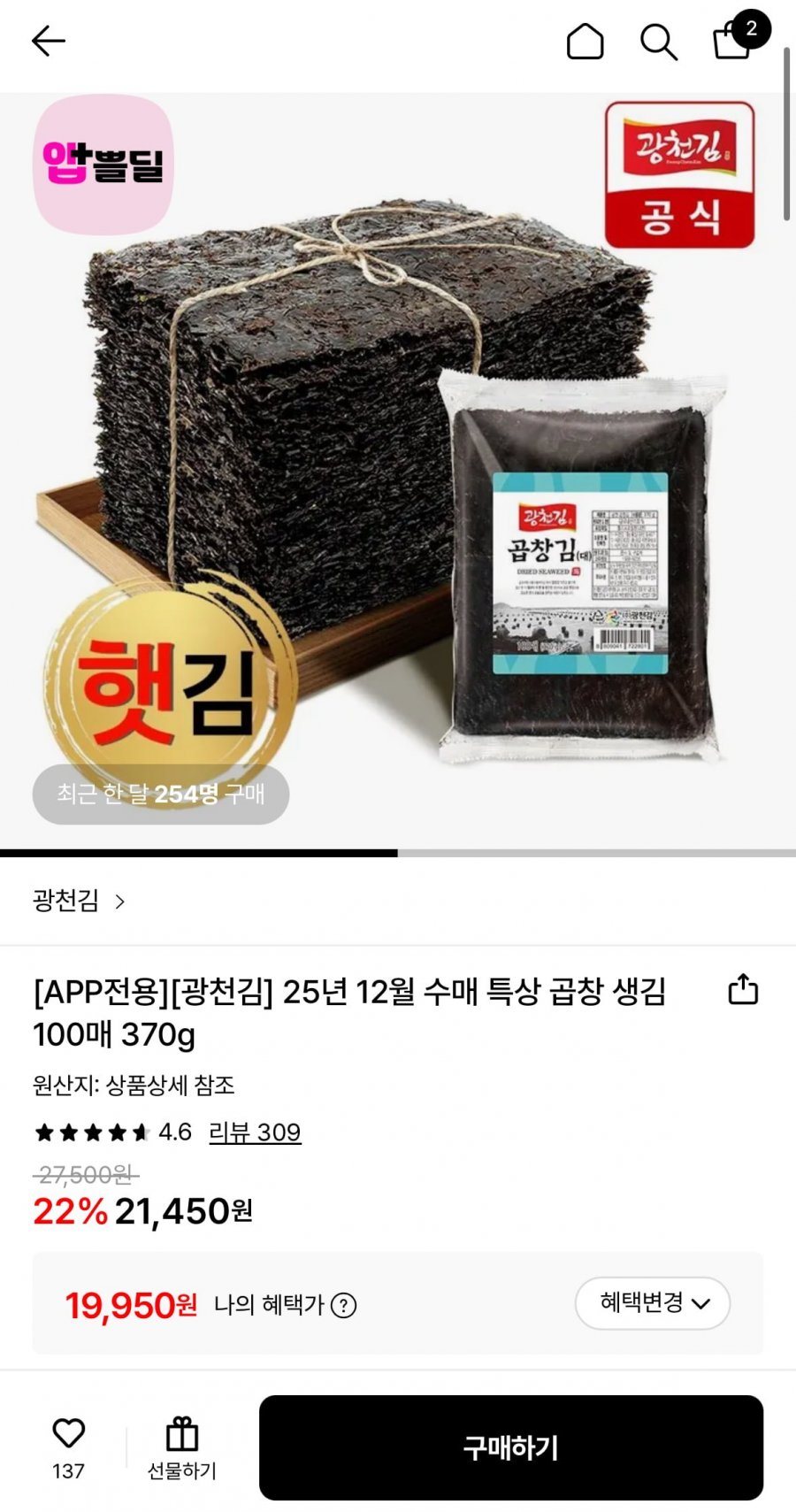Add the product to wishlist with heart
This screenshot has height=1512, width=796.
point(68,1447)
